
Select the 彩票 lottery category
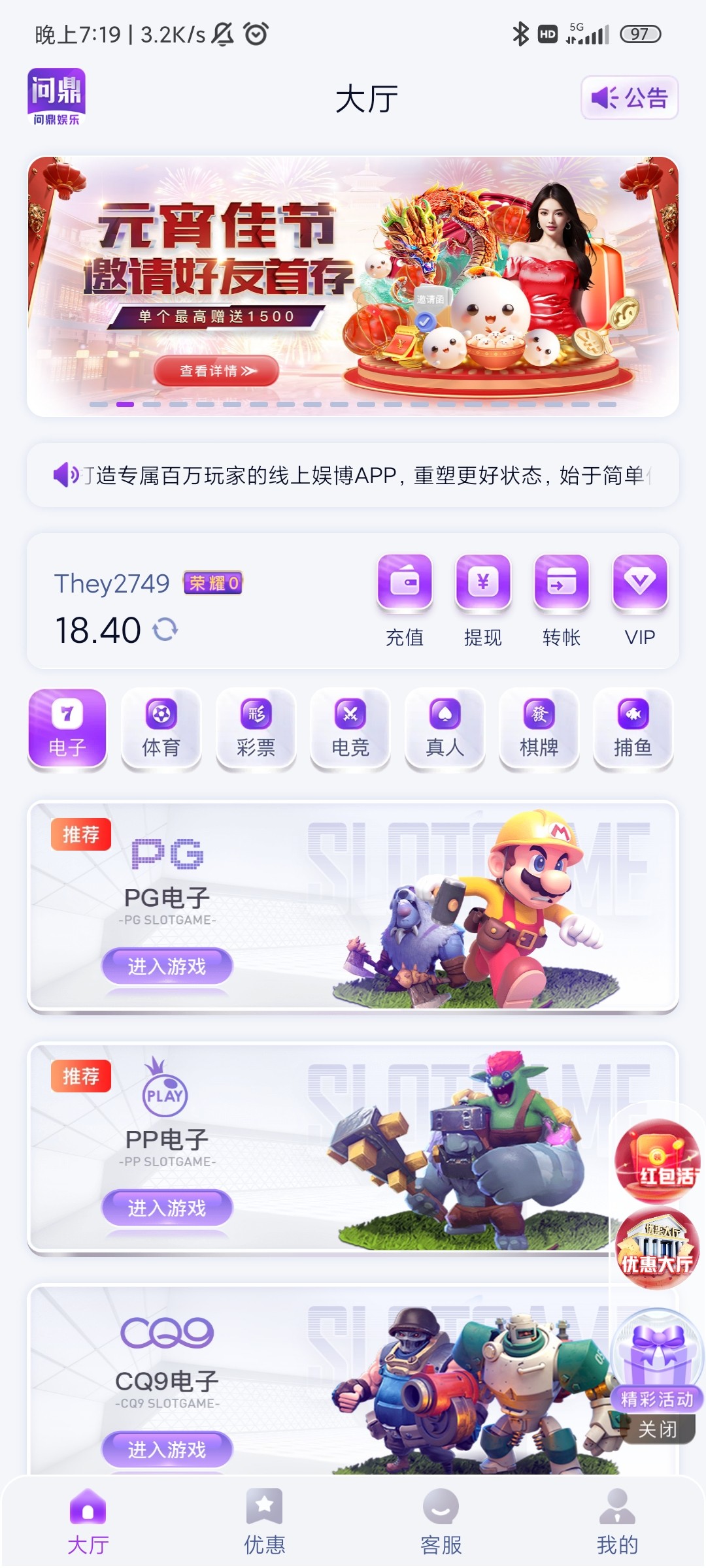pos(256,728)
